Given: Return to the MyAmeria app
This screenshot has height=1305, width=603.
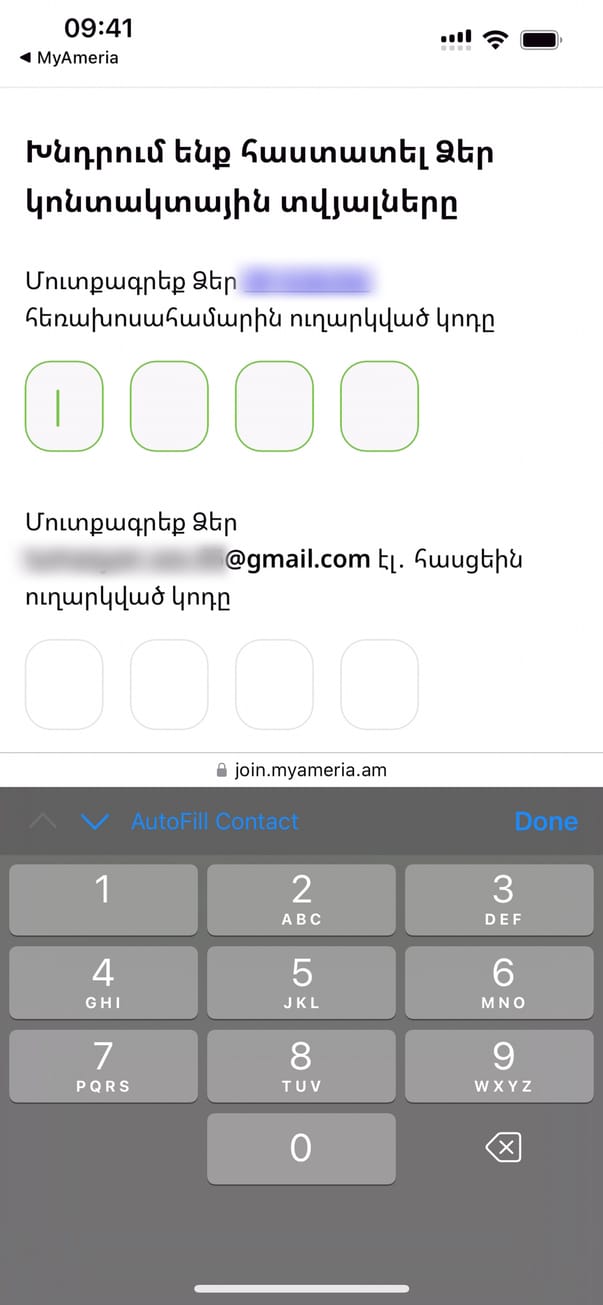Looking at the screenshot, I should pyautogui.click(x=68, y=58).
